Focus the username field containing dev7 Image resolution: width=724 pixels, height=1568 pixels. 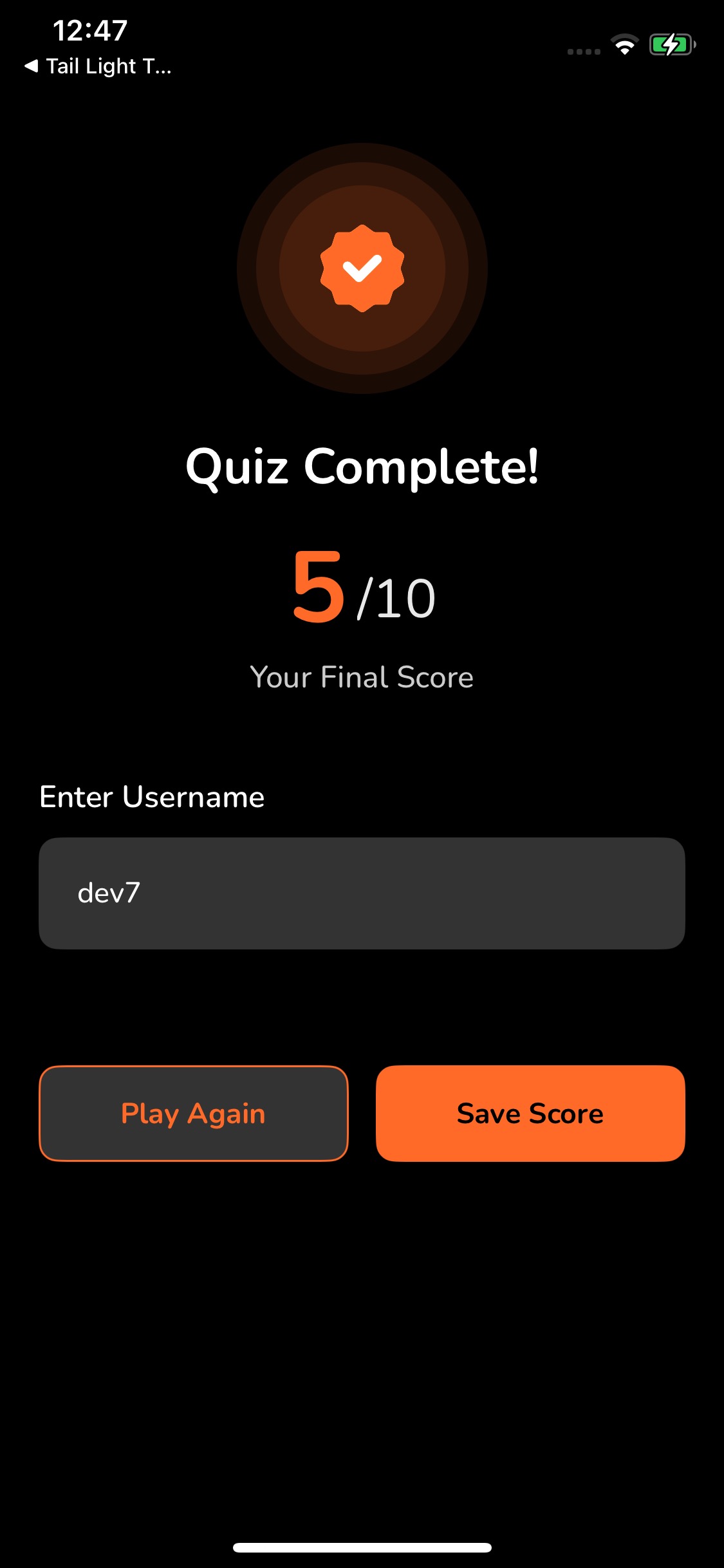[x=362, y=893]
